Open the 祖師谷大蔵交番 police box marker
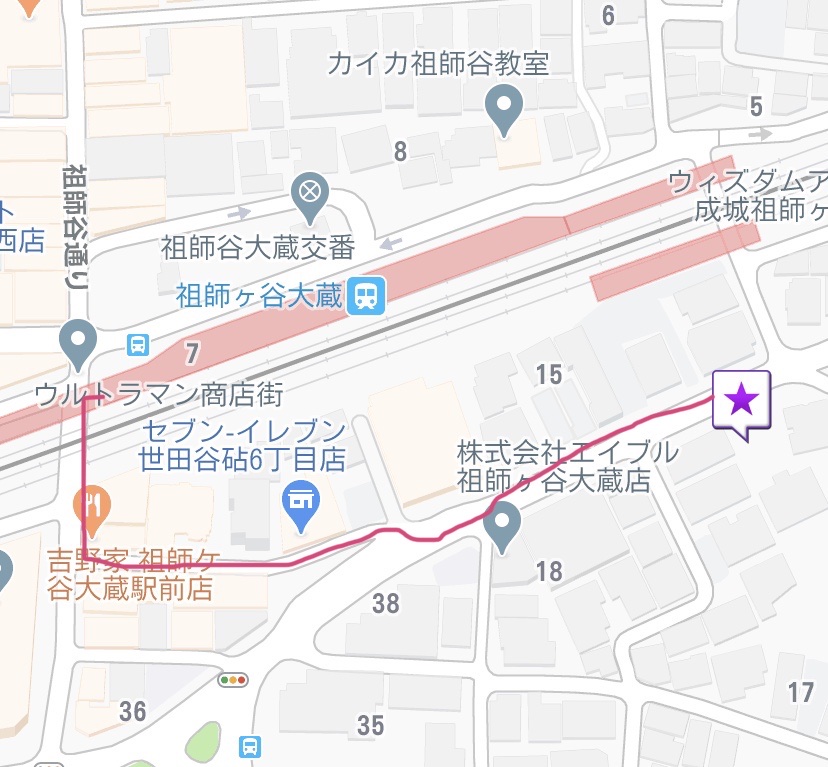Image resolution: width=828 pixels, height=767 pixels. 310,192
